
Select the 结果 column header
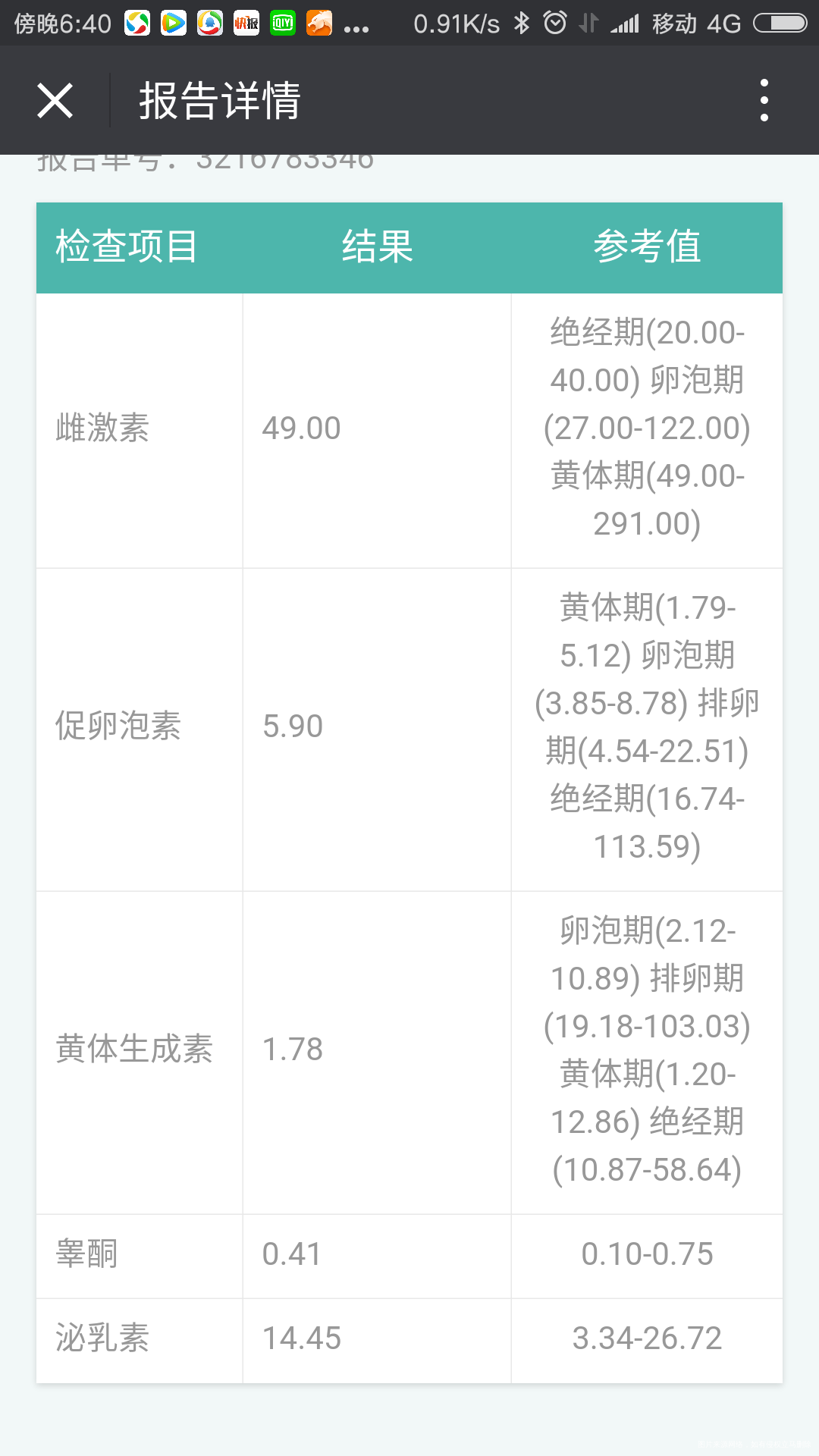[x=377, y=247]
